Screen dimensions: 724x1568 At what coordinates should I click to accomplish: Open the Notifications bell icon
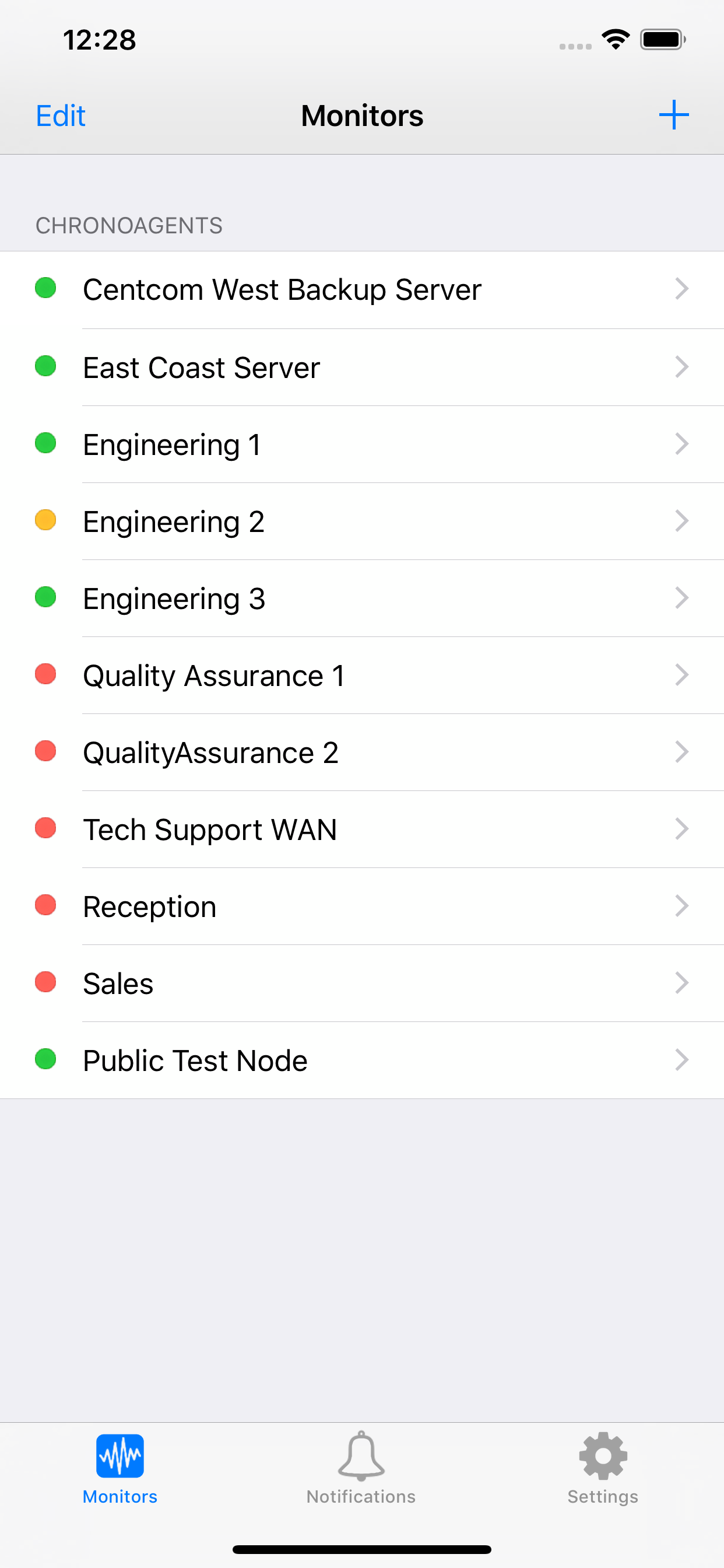click(361, 1457)
